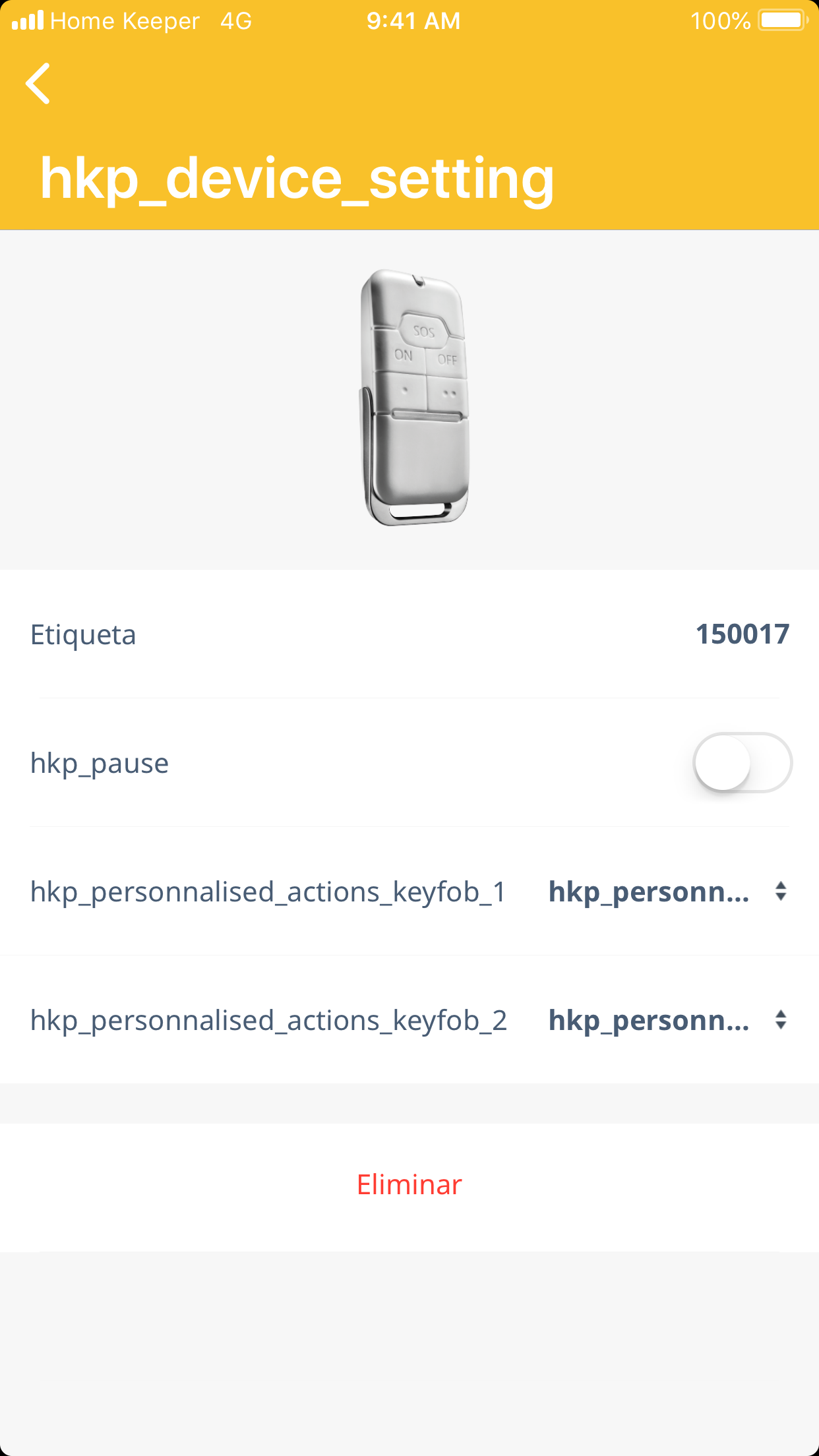Toggle the hkp_pause switch
This screenshot has width=819, height=1456.
tap(742, 763)
